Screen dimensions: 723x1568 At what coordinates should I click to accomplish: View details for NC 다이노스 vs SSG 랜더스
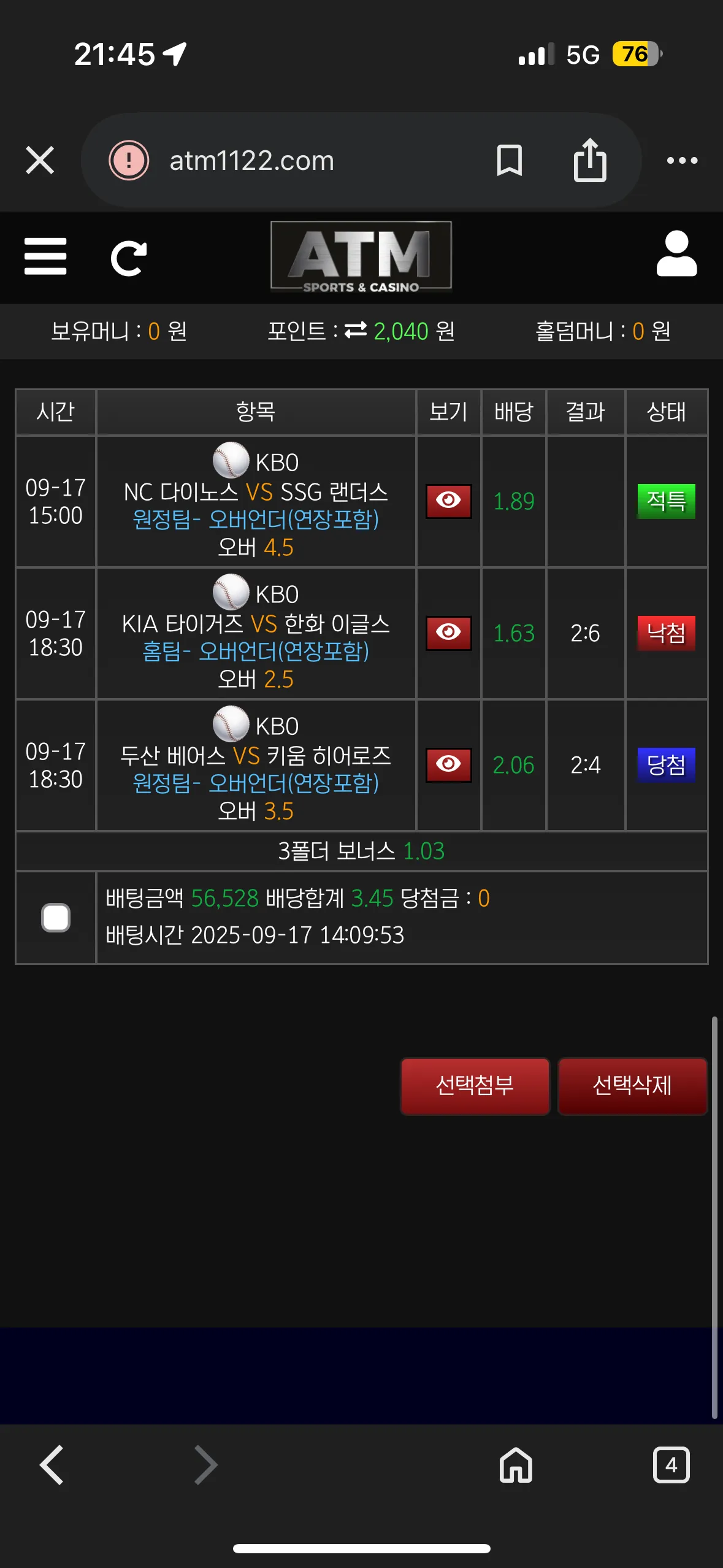(449, 501)
